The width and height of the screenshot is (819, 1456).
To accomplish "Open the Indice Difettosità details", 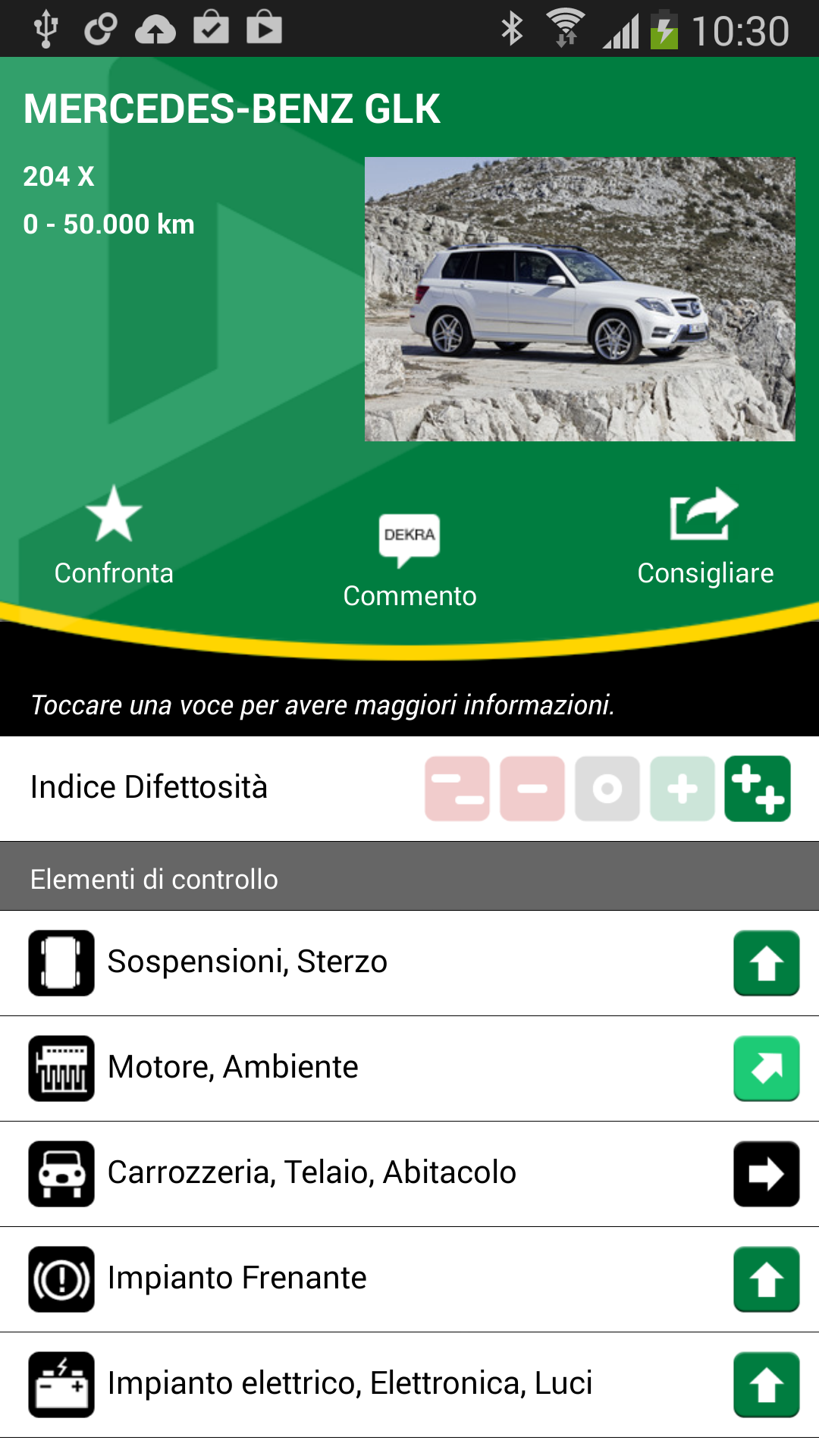I will tap(409, 789).
